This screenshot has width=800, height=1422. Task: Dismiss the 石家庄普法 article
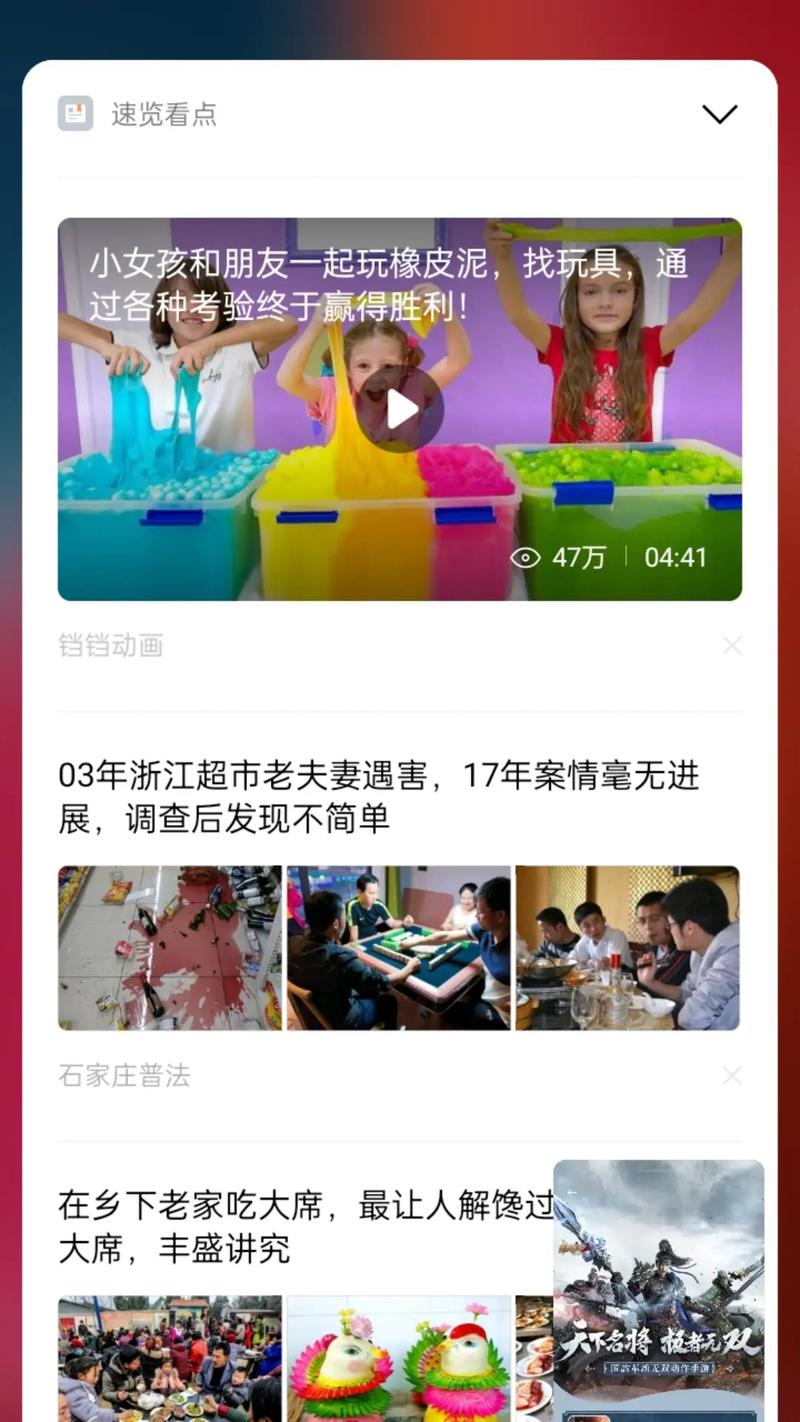(732, 1076)
